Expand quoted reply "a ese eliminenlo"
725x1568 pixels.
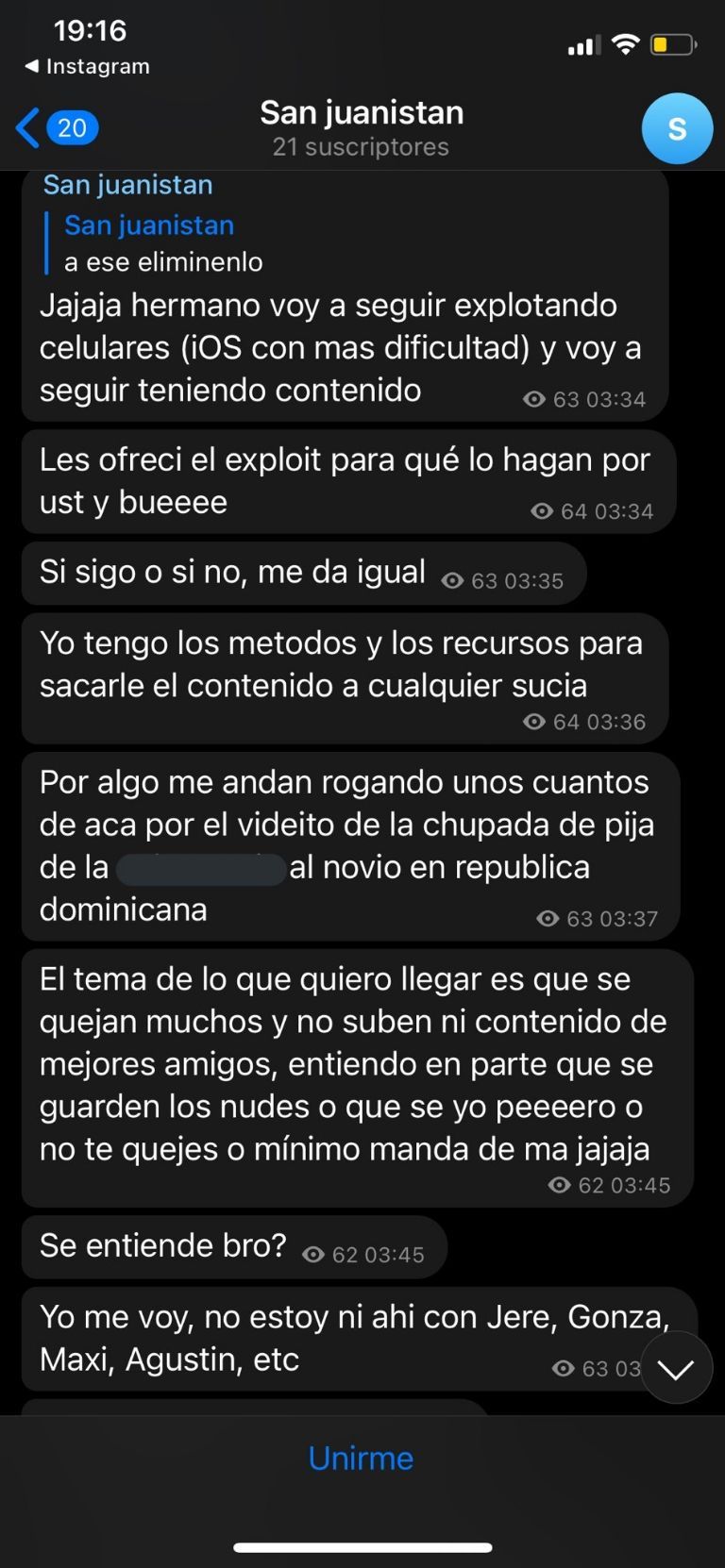tap(162, 262)
